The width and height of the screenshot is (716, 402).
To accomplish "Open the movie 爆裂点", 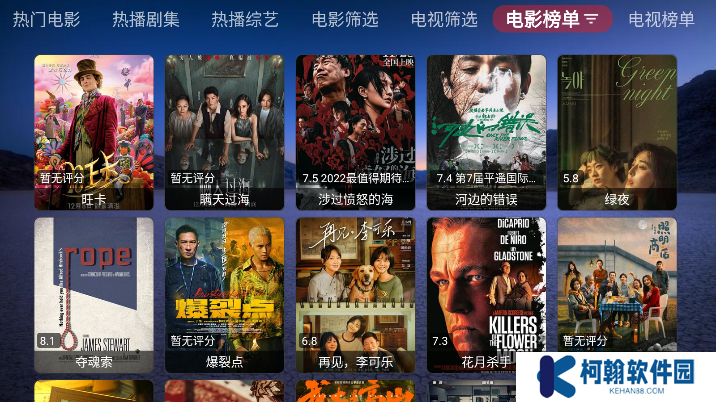I will tap(224, 293).
